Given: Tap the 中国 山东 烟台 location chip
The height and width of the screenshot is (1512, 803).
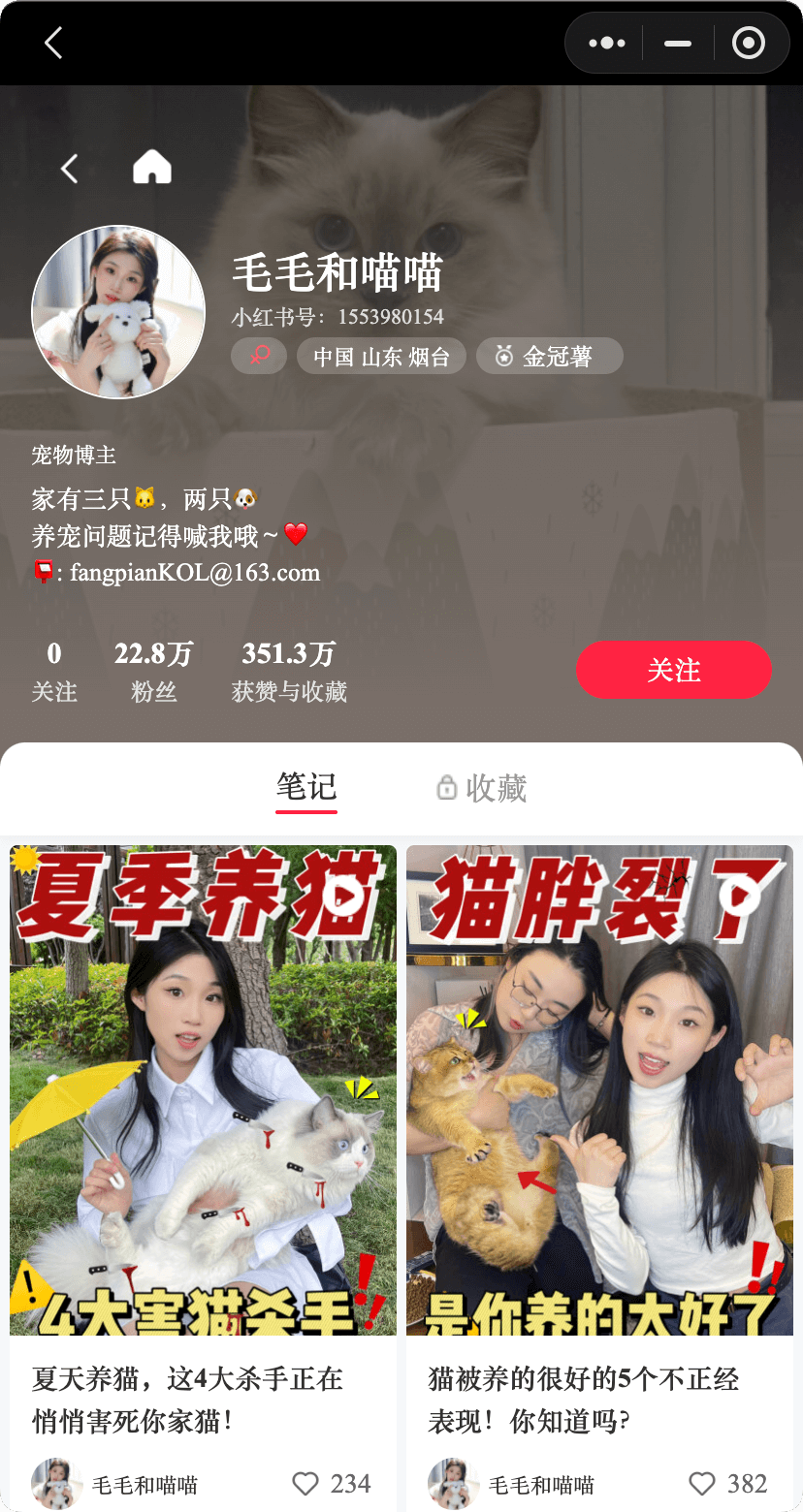Looking at the screenshot, I should click(x=381, y=356).
